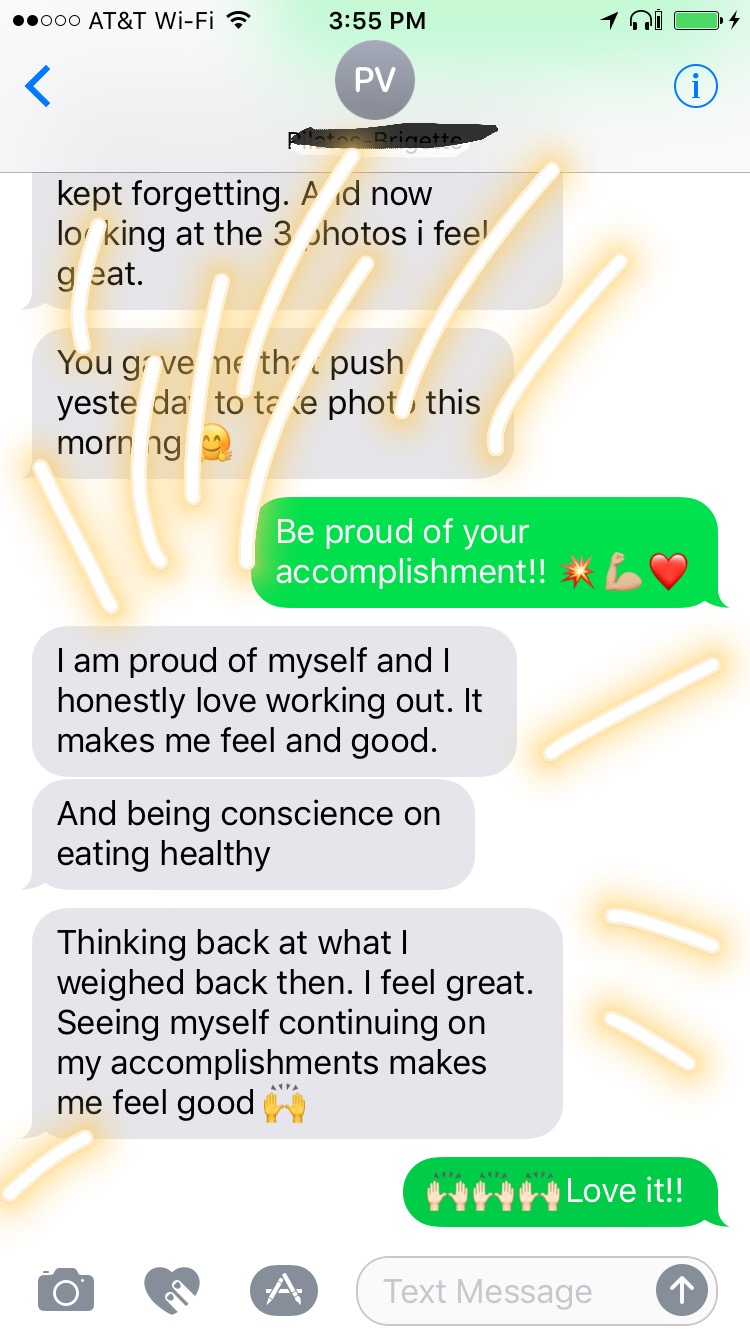Focus the Text Message input field

[500, 1291]
